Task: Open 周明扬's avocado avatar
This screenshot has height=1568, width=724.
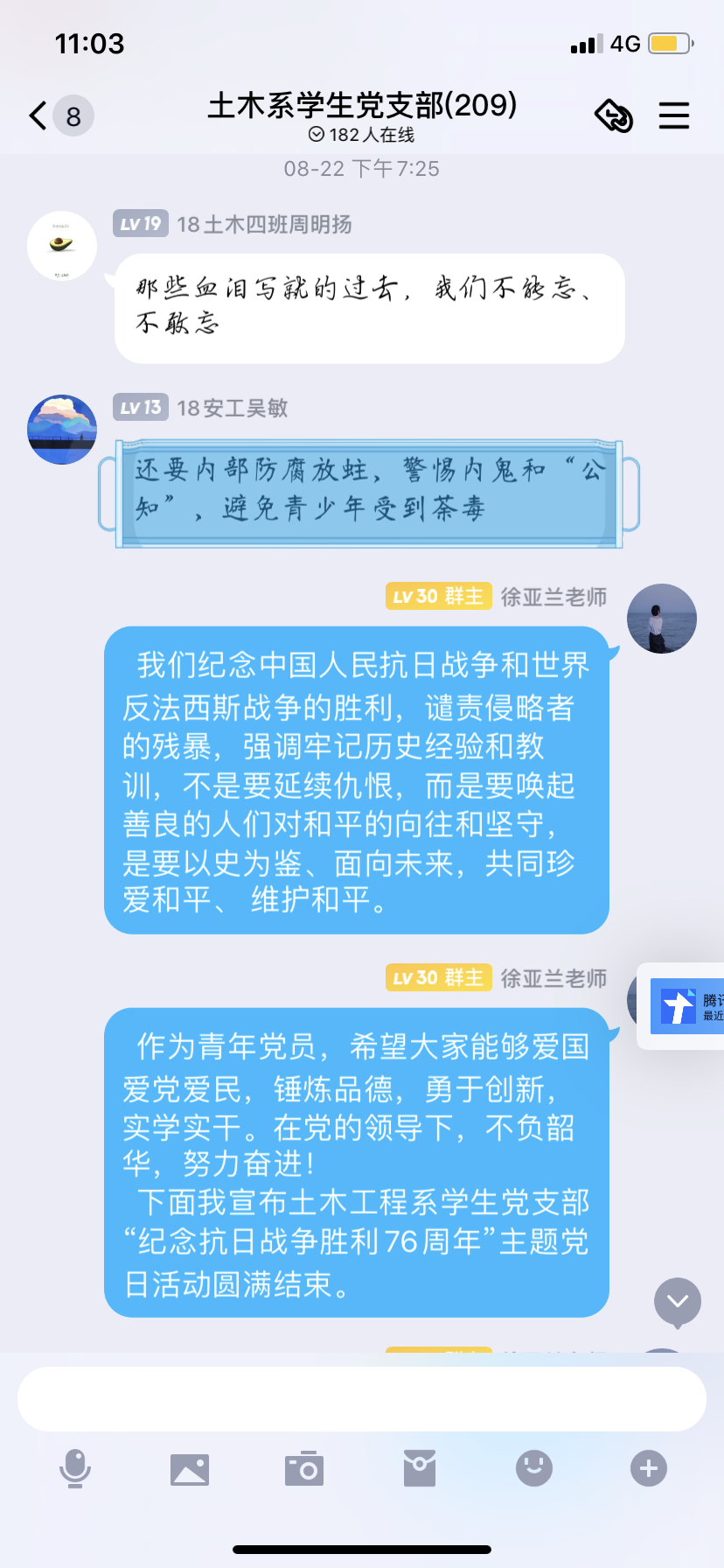Action: pos(62,246)
